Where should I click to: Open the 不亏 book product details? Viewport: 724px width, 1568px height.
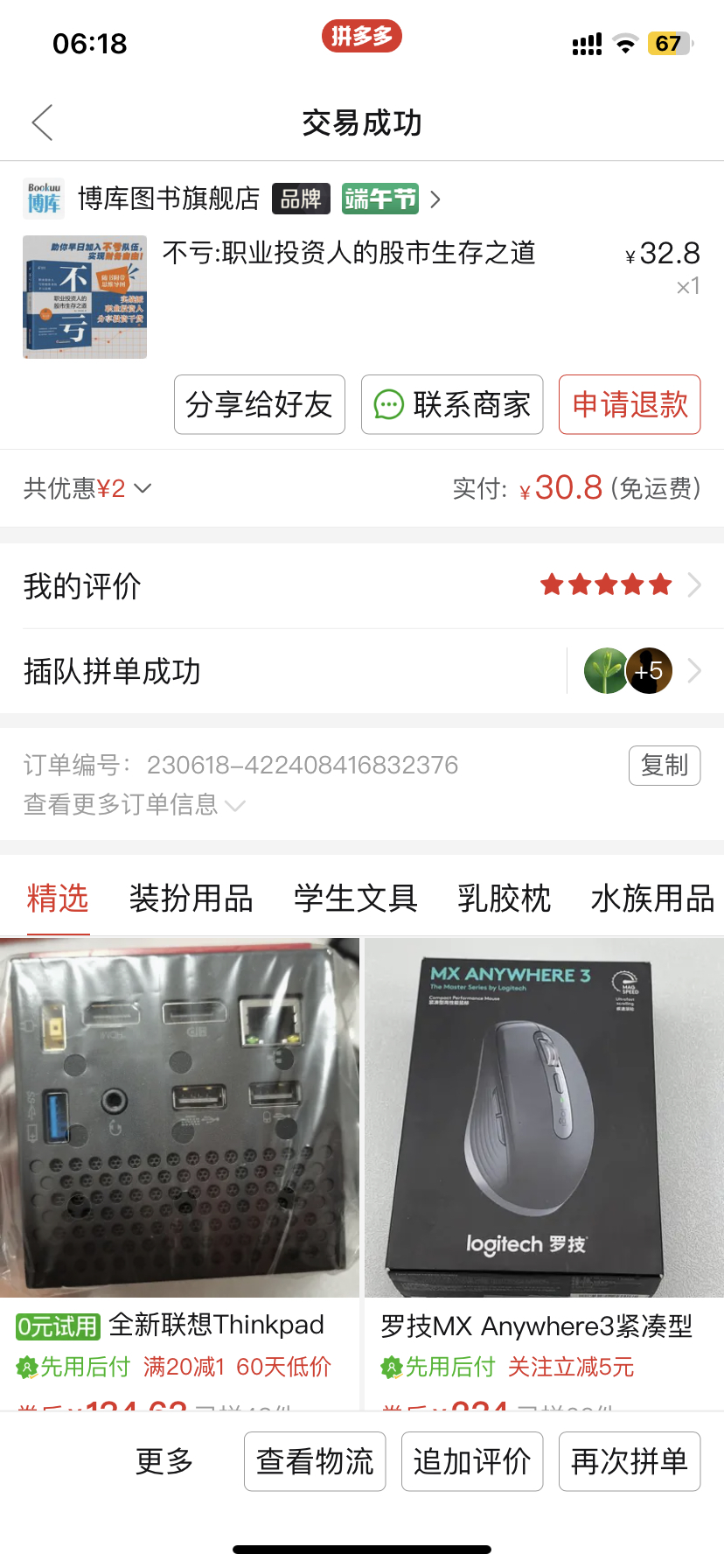[348, 254]
